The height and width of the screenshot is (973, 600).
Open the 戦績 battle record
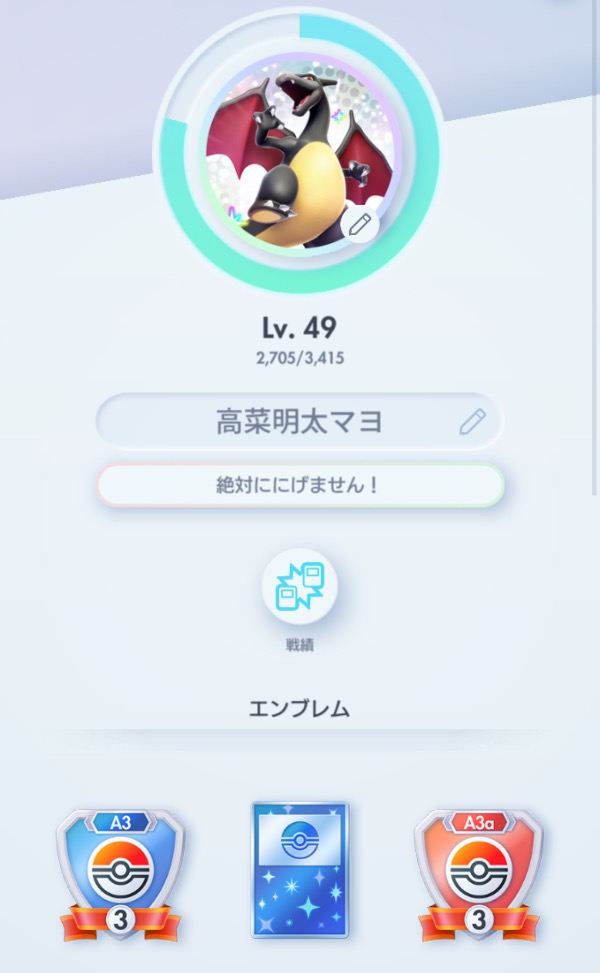(299, 588)
